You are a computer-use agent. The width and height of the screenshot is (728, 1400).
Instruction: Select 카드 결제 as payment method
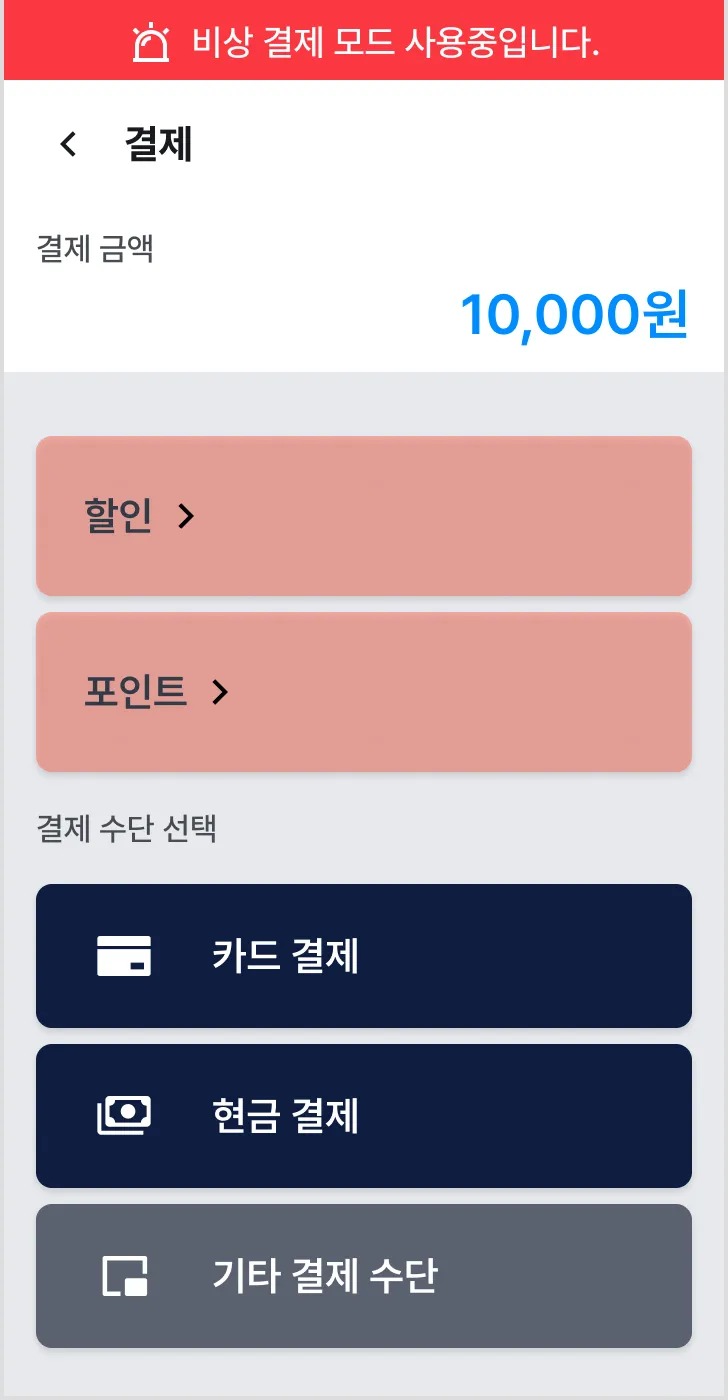click(364, 956)
